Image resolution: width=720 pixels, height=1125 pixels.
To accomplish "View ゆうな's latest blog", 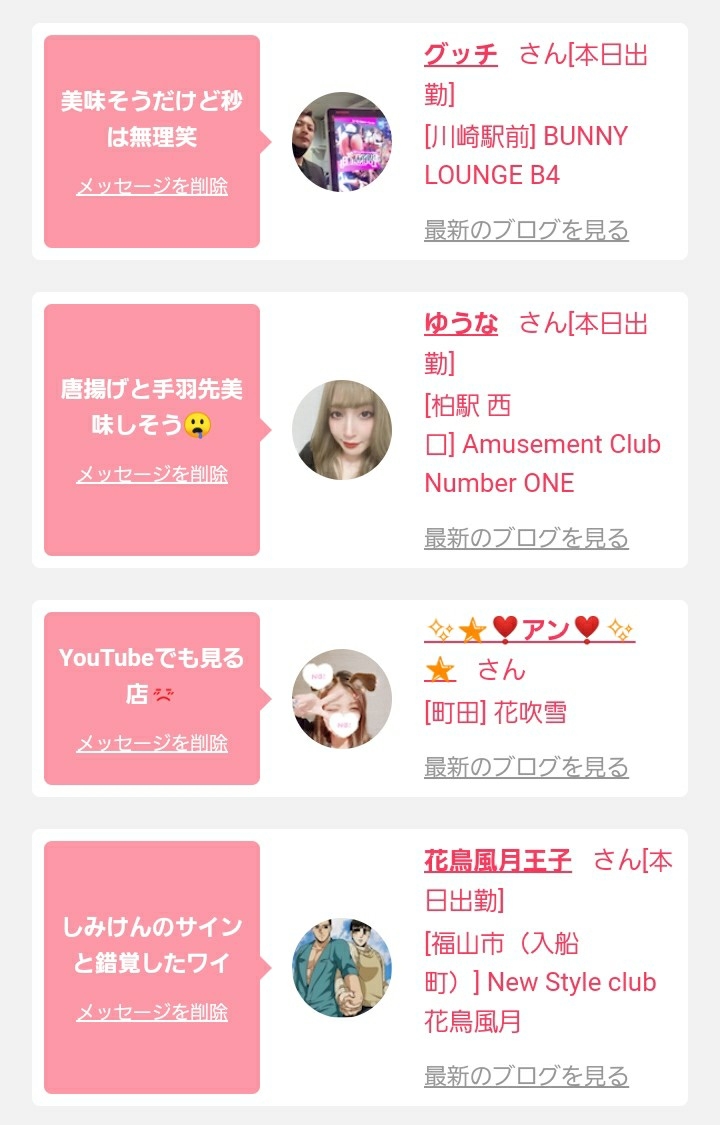I will (x=526, y=538).
